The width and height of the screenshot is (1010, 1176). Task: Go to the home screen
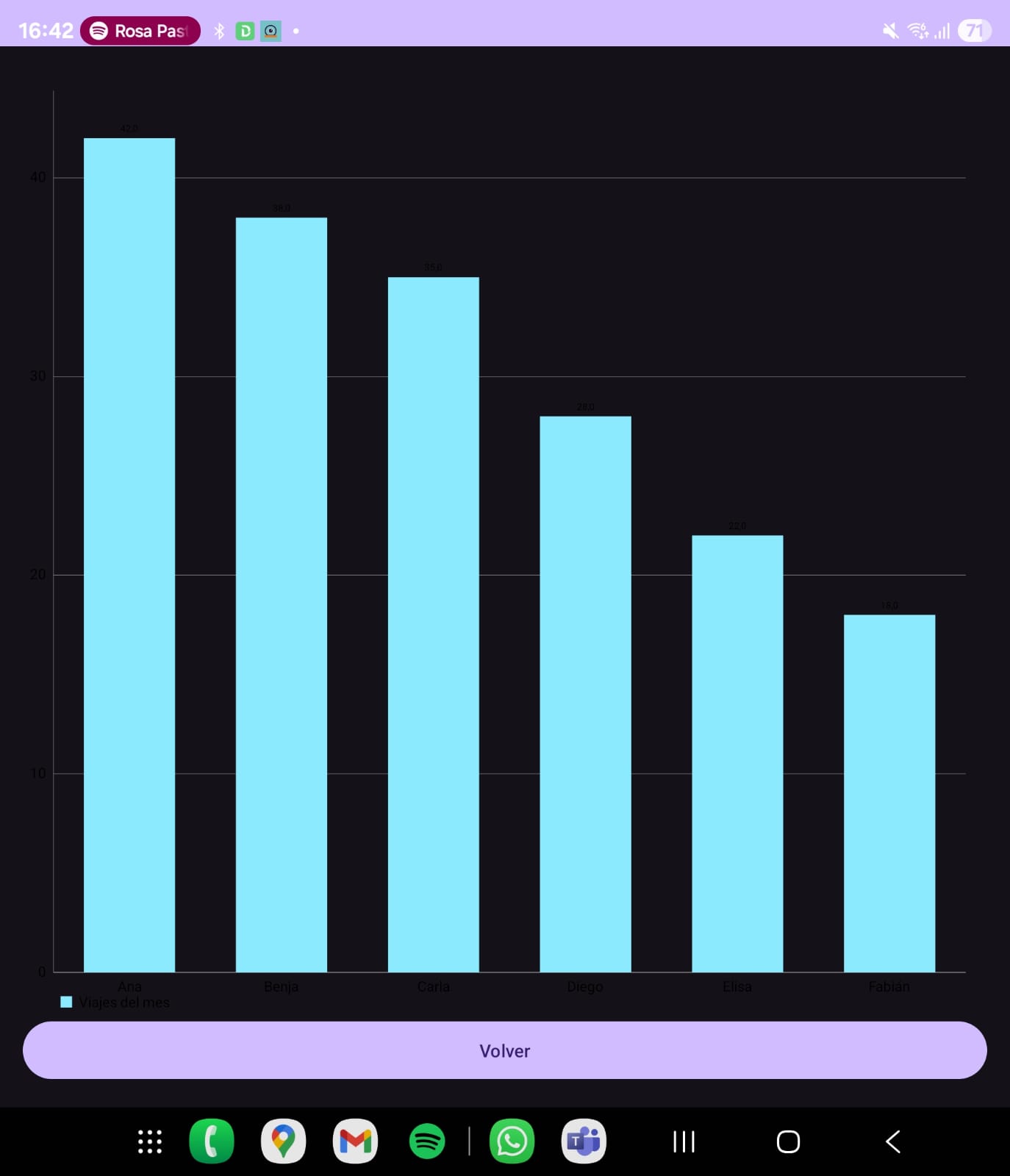pyautogui.click(x=788, y=1141)
